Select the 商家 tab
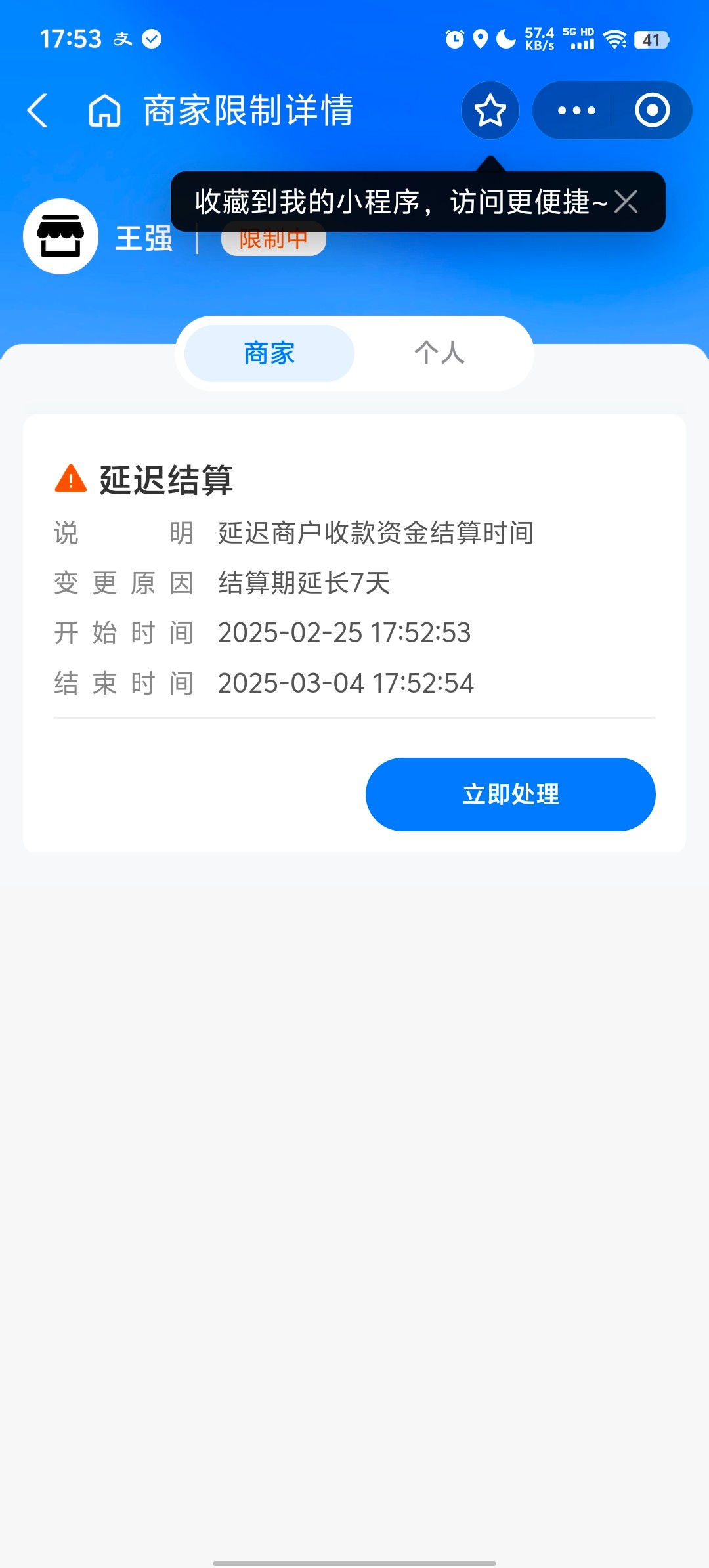 click(x=269, y=353)
